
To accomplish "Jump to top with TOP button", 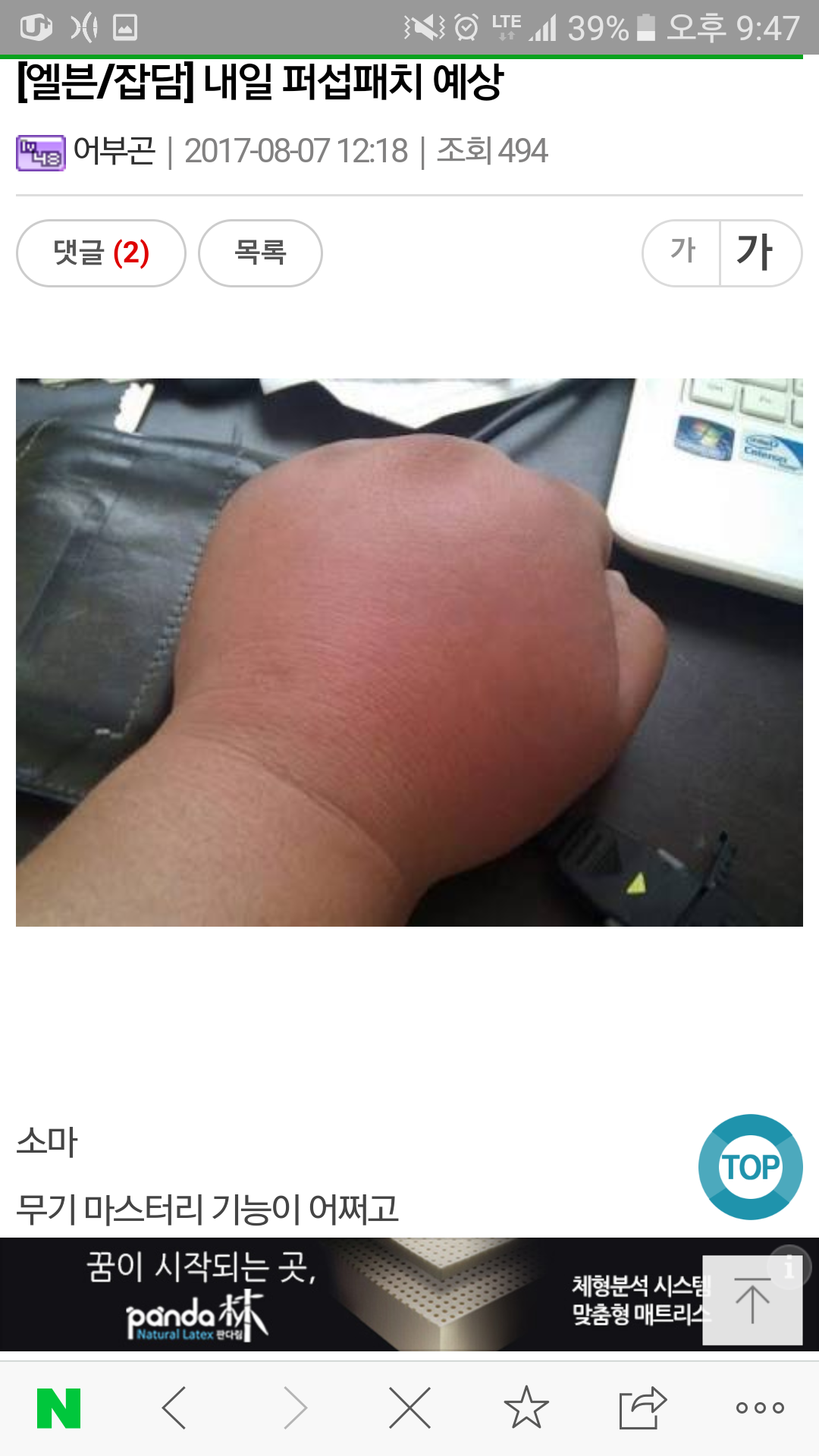I will tap(750, 1167).
